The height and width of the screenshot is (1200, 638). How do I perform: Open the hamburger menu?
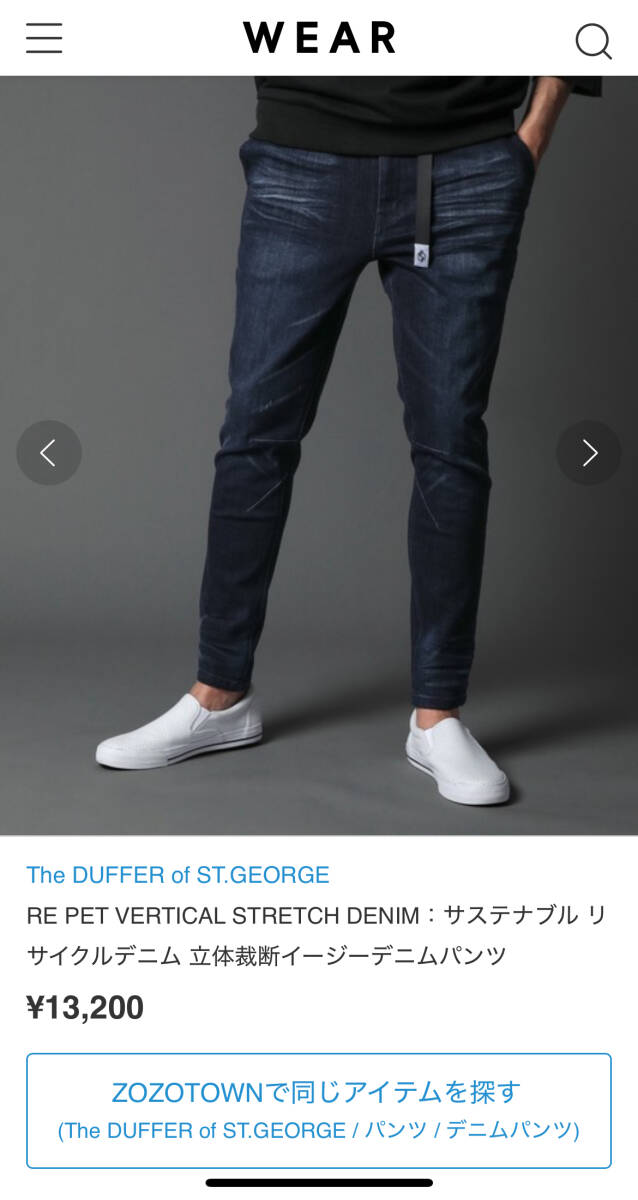(x=44, y=38)
